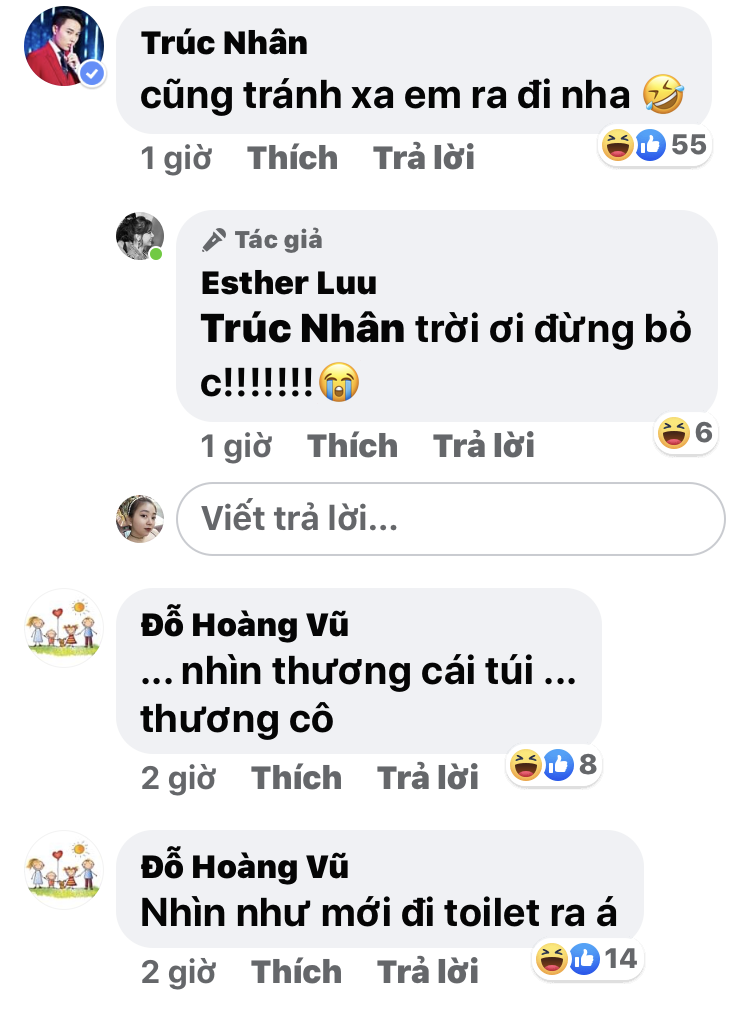Reply to Trúc Nhân's comment
Image resolution: width=750 pixels, height=1022 pixels.
pos(423,158)
